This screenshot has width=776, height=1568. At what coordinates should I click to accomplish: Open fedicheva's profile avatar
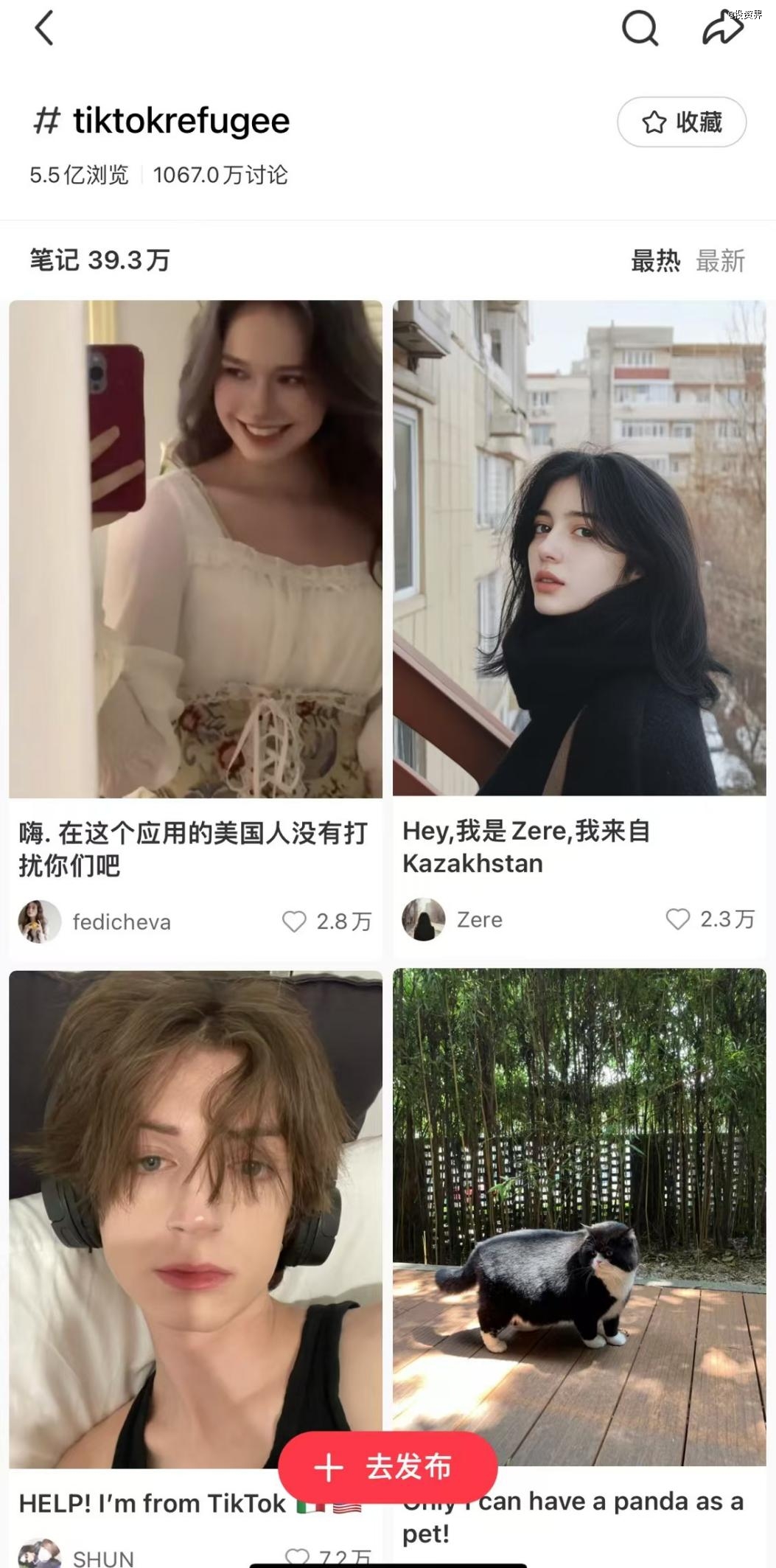click(39, 921)
